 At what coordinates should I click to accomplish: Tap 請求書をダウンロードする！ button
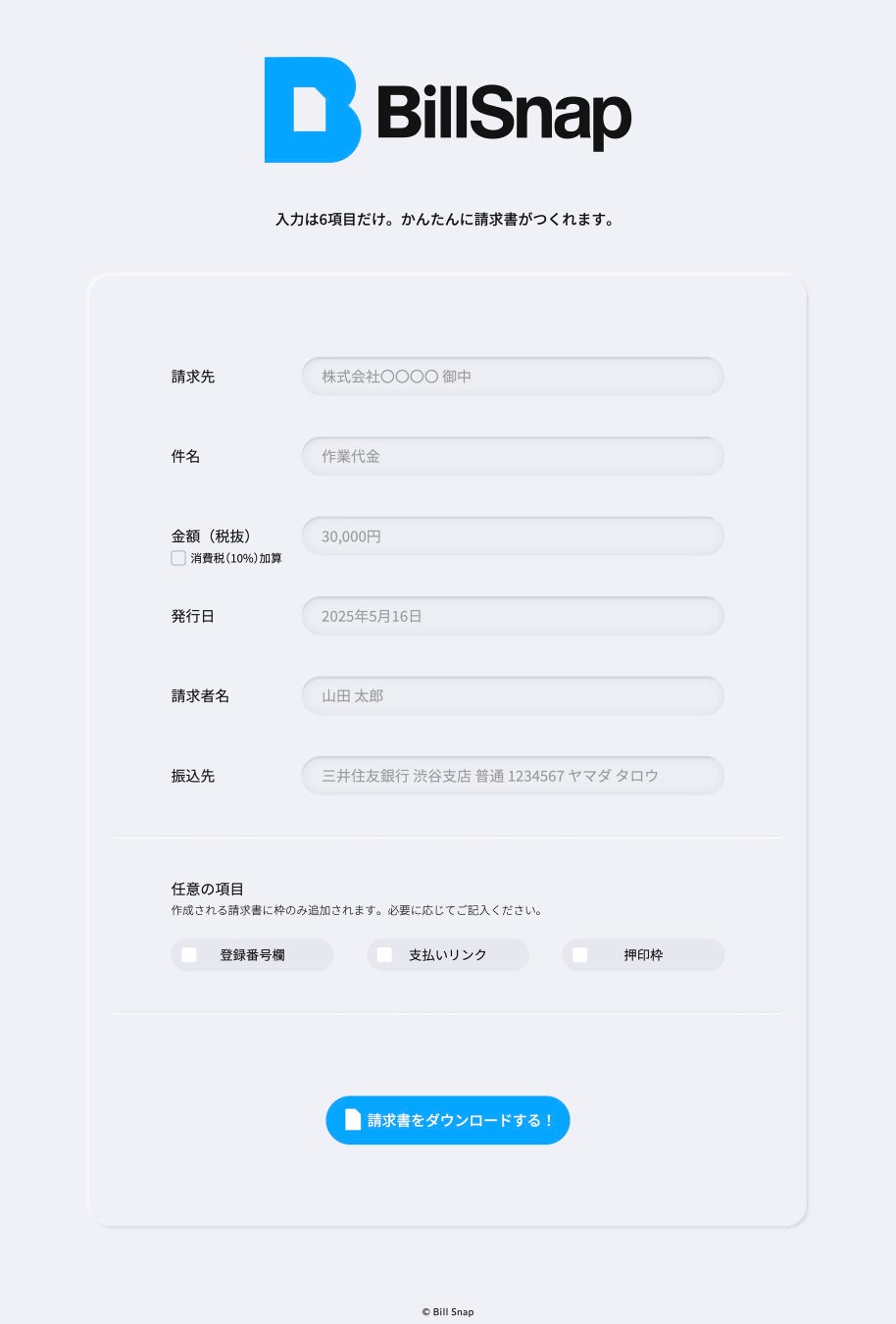(448, 1120)
